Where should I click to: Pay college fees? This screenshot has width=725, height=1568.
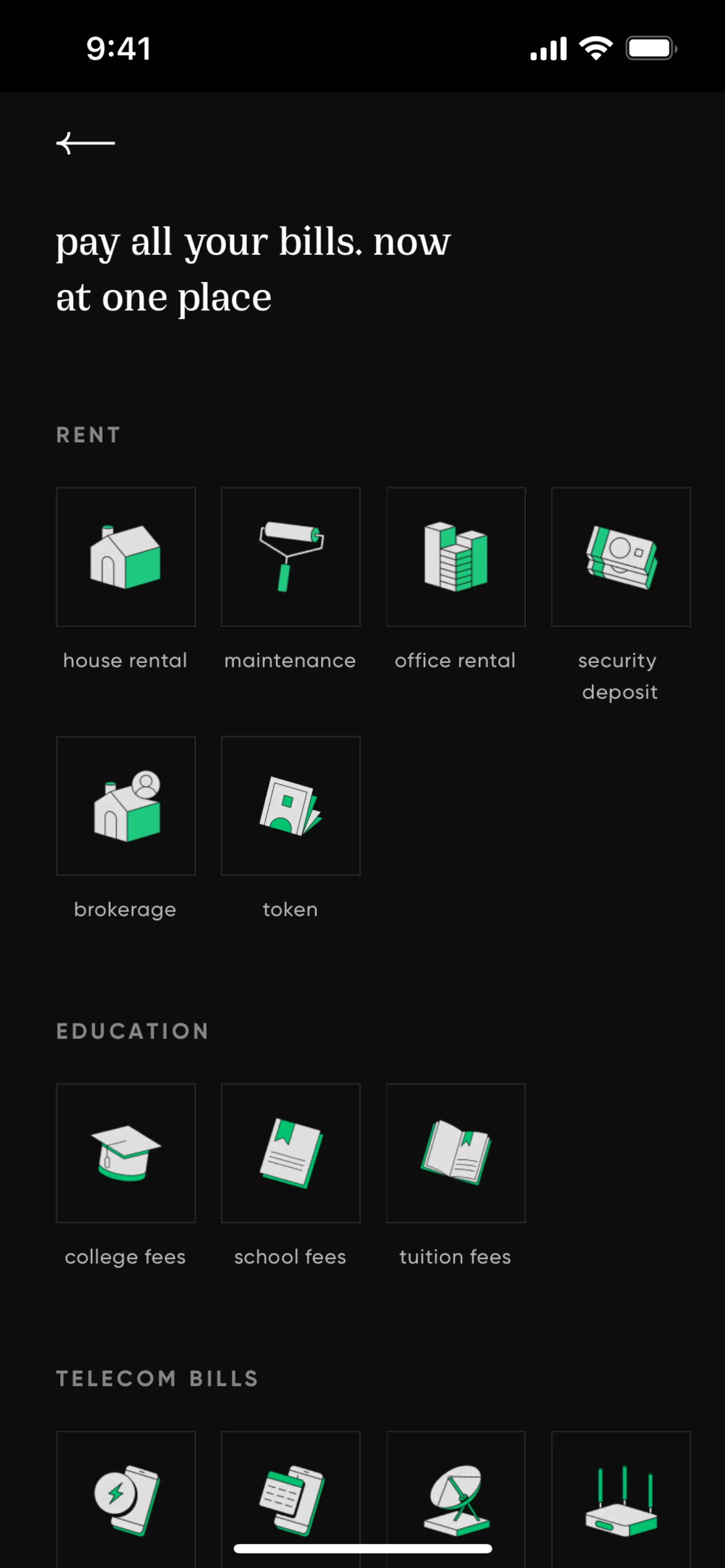(x=125, y=1153)
